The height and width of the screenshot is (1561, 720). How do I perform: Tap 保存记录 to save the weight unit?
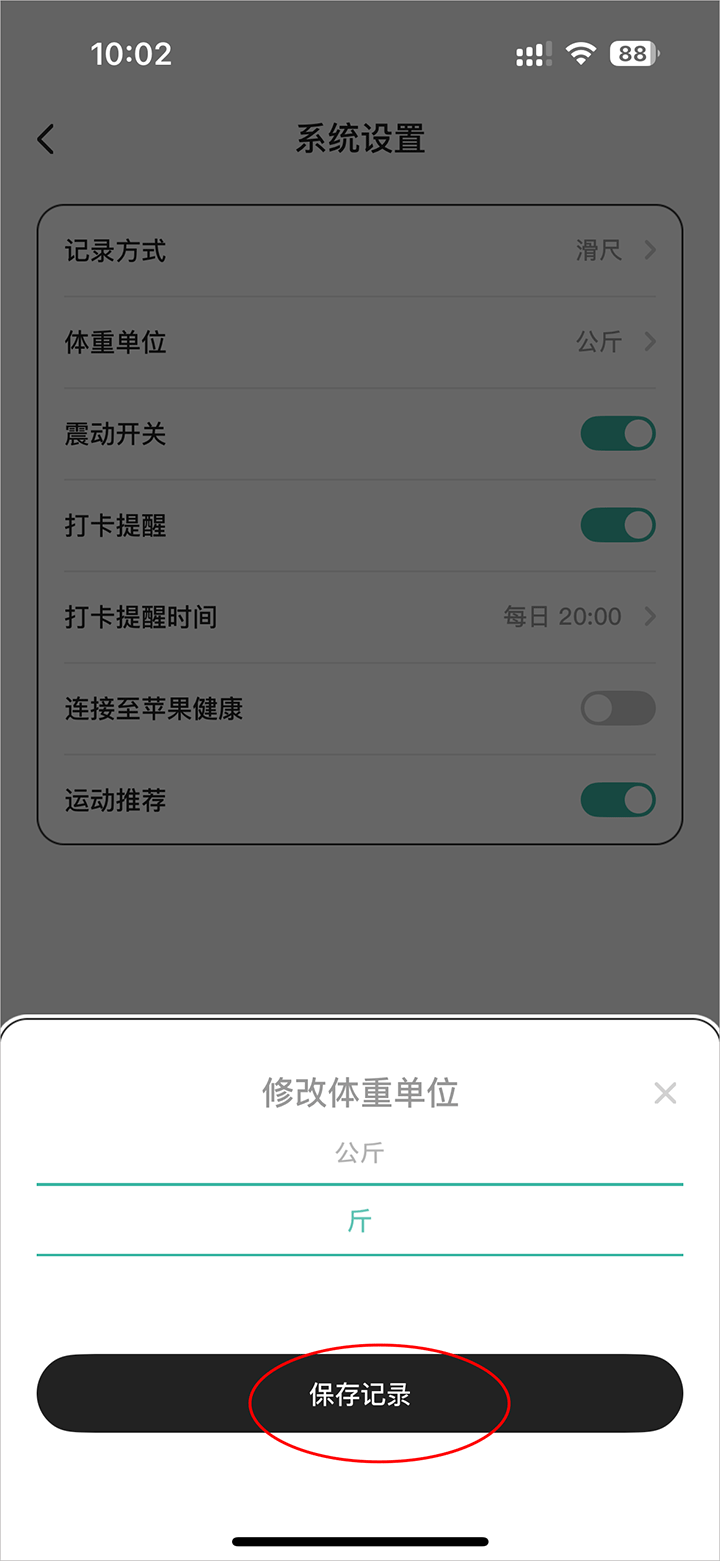tap(360, 1394)
